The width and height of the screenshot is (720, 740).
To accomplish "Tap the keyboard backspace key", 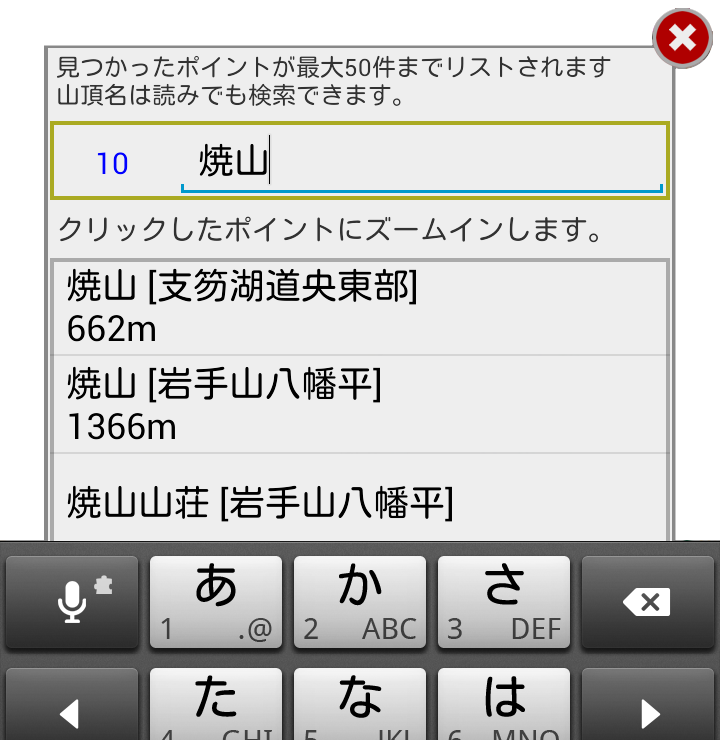I will [x=647, y=602].
